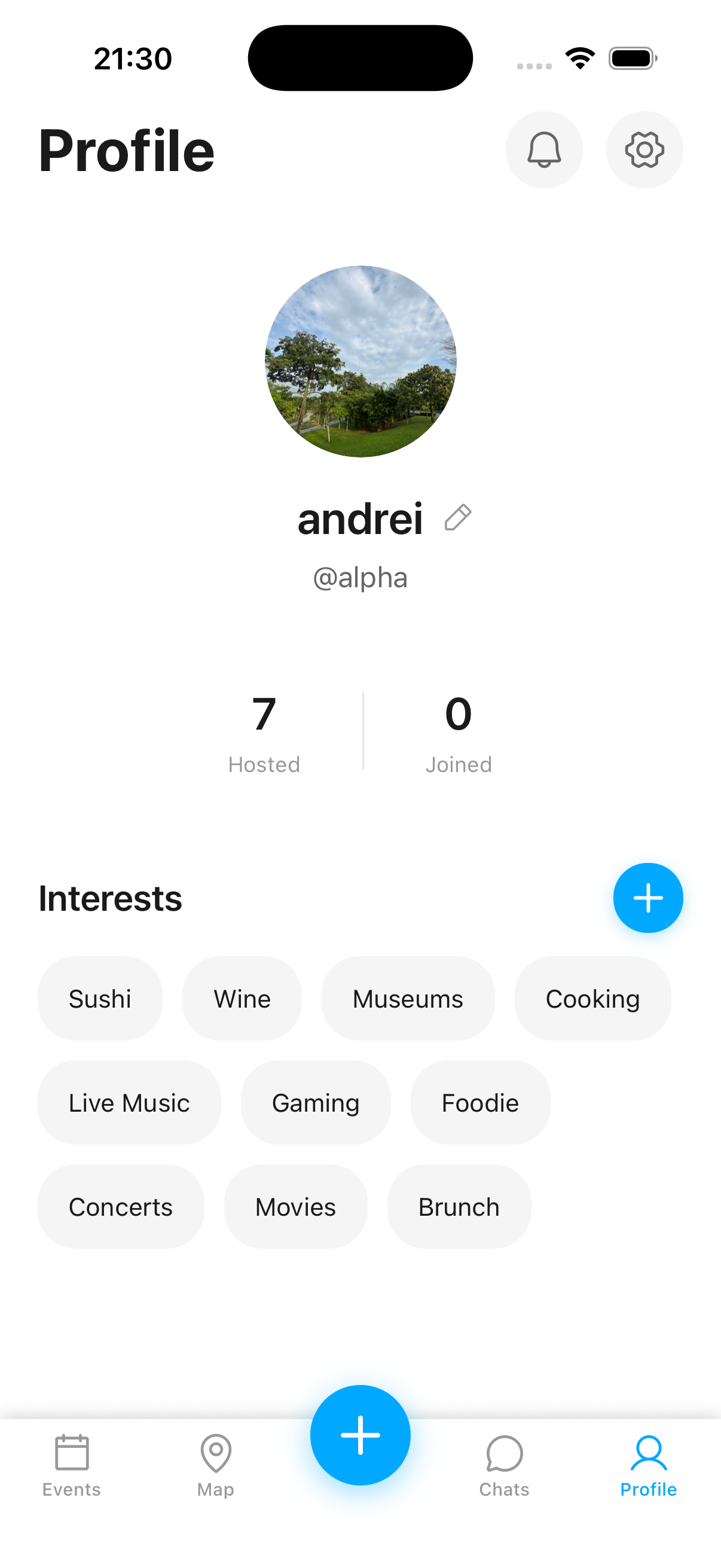
Task: Select the Wine interest chip
Action: pos(242,998)
